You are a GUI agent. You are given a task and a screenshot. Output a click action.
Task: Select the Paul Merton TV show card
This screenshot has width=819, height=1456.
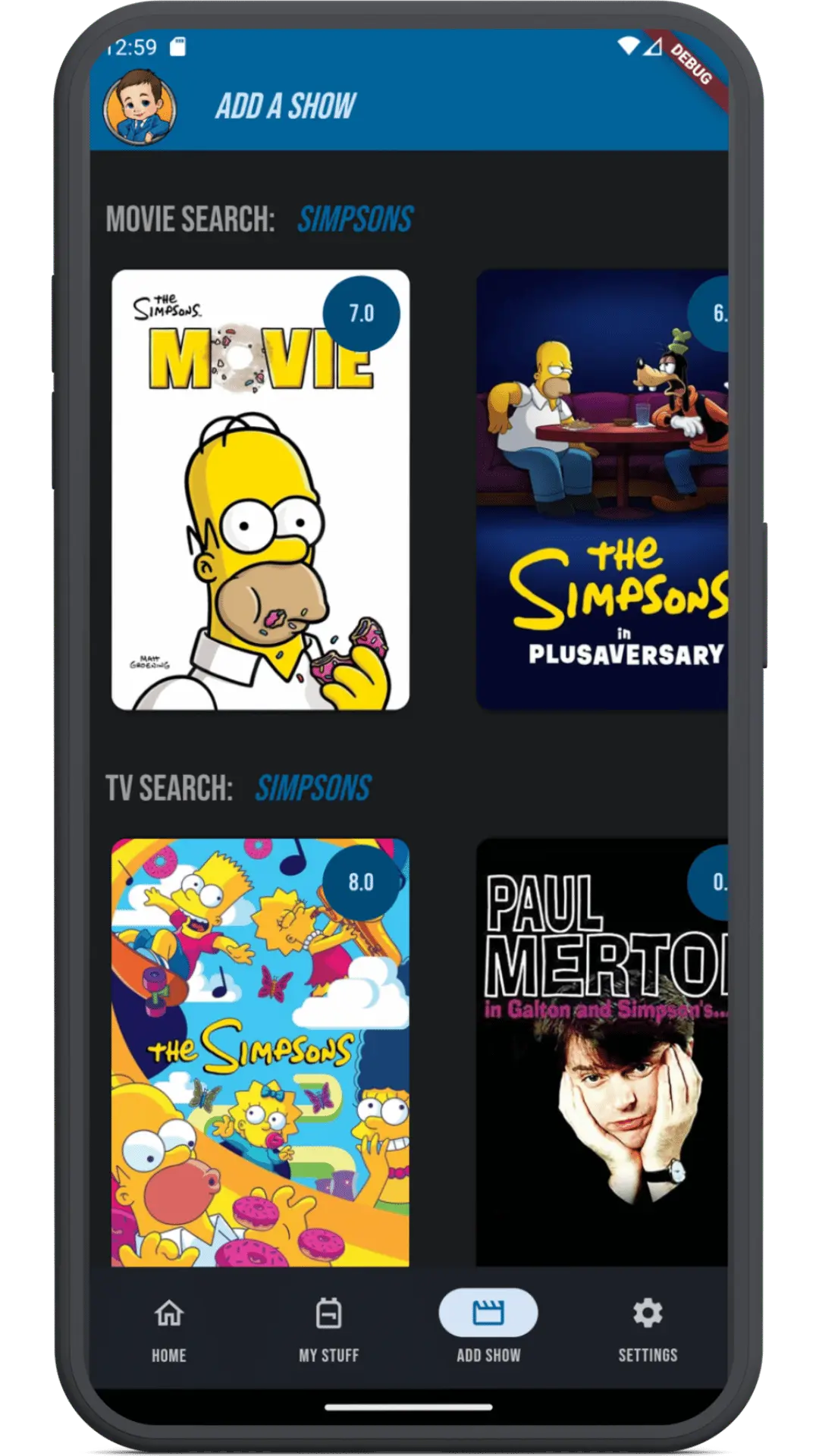pos(602,1053)
